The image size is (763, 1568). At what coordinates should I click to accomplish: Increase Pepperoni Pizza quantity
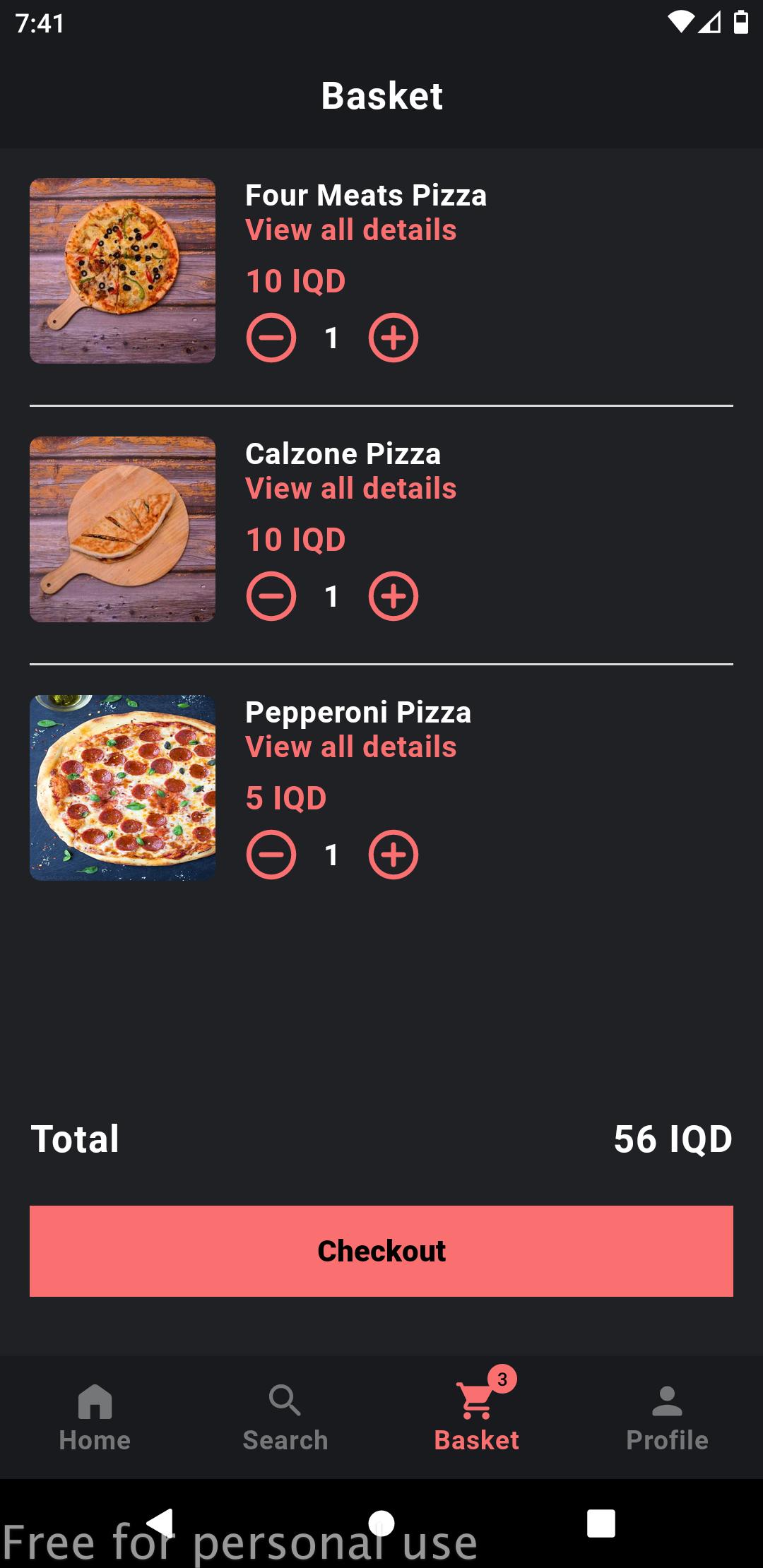click(394, 855)
